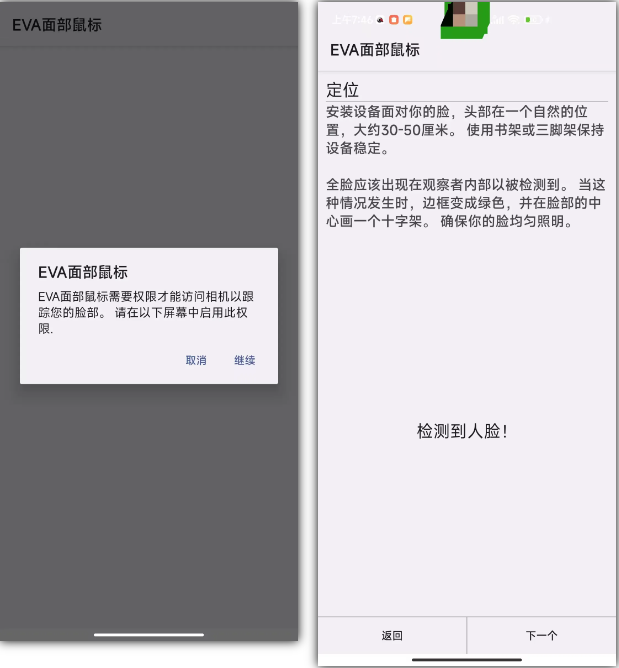Tap 取消 in the permission dialog
Viewport: 619px width, 668px height.
coord(196,360)
